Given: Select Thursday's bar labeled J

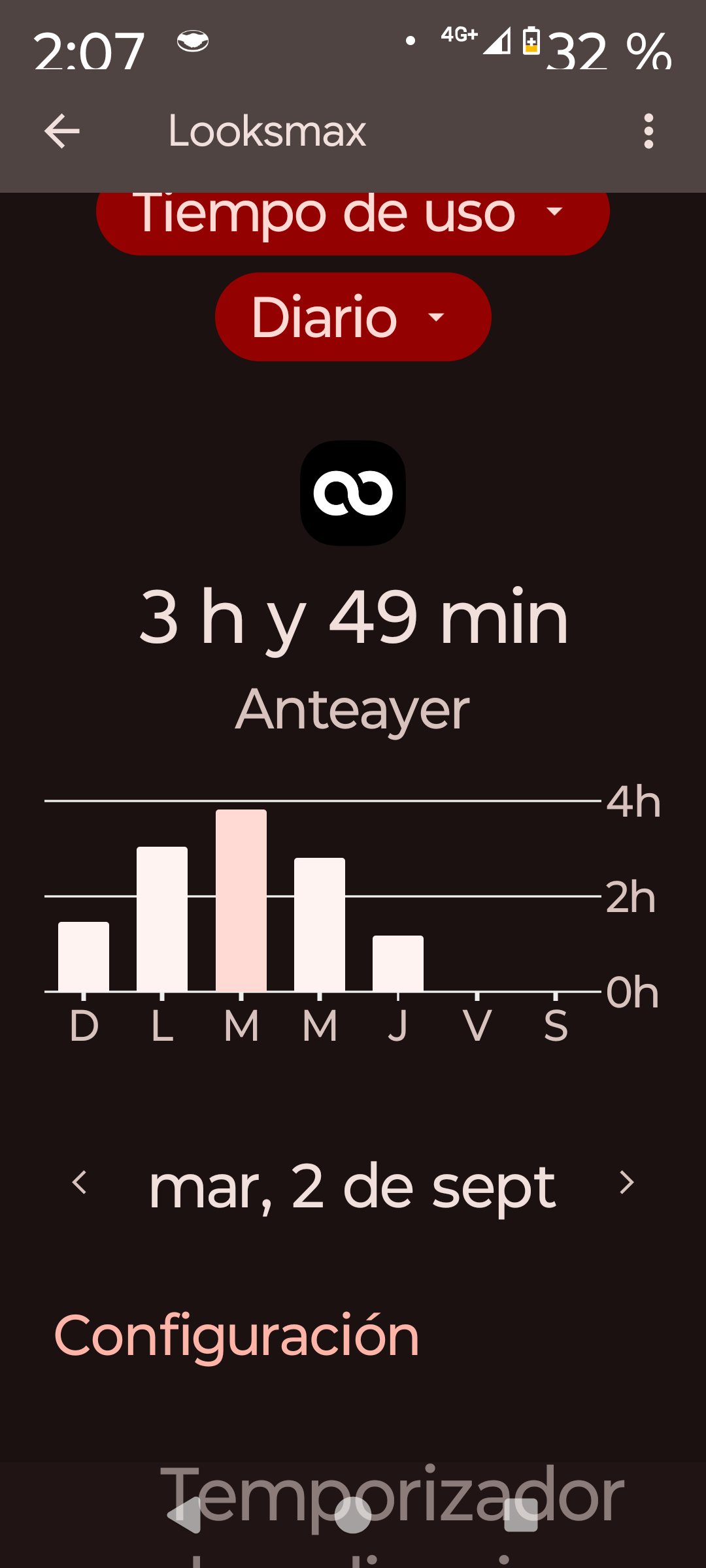Looking at the screenshot, I should click(x=398, y=964).
